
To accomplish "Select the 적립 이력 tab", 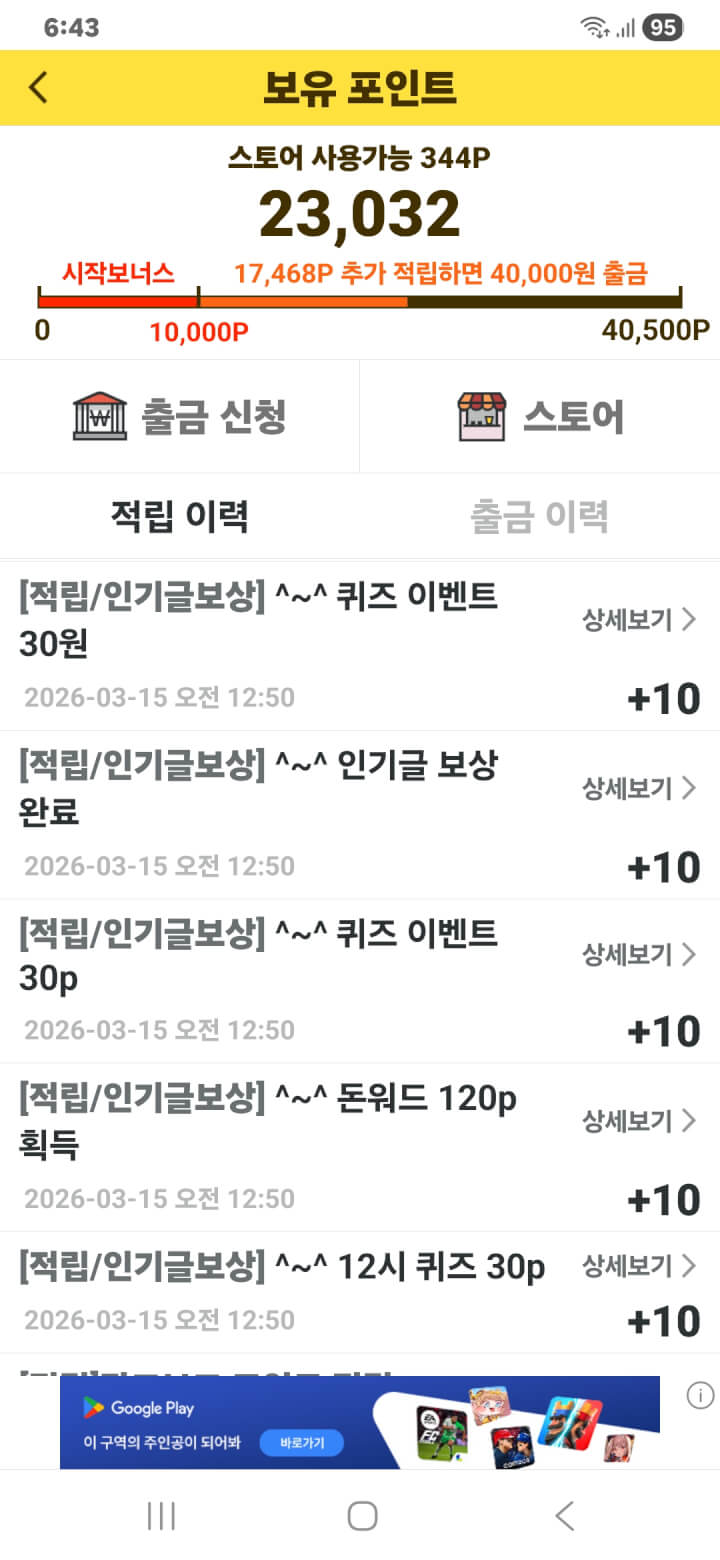I will 179,516.
